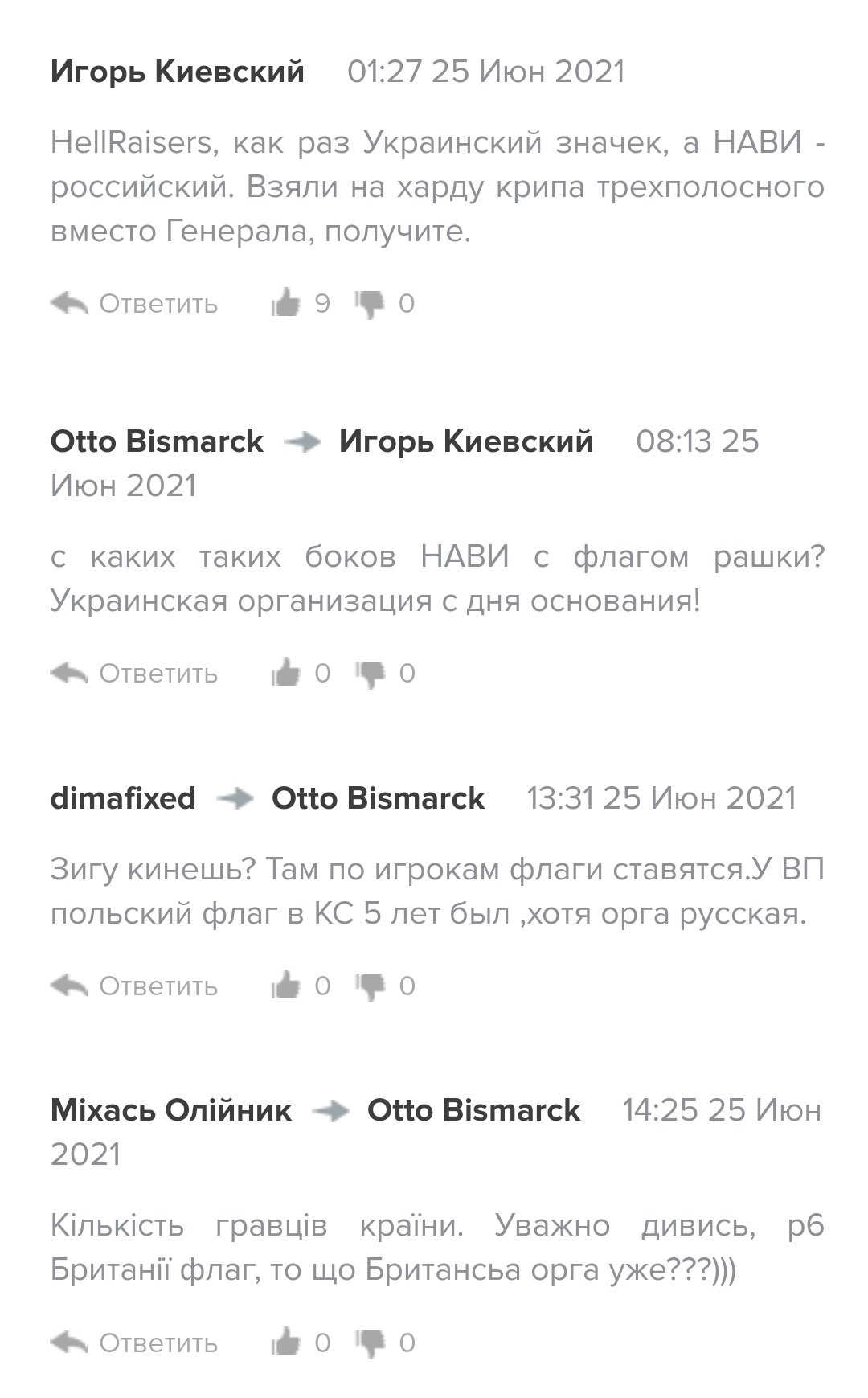Upvote dimafixed's comment about flags
Screen dimensions: 868x1398
(285, 986)
